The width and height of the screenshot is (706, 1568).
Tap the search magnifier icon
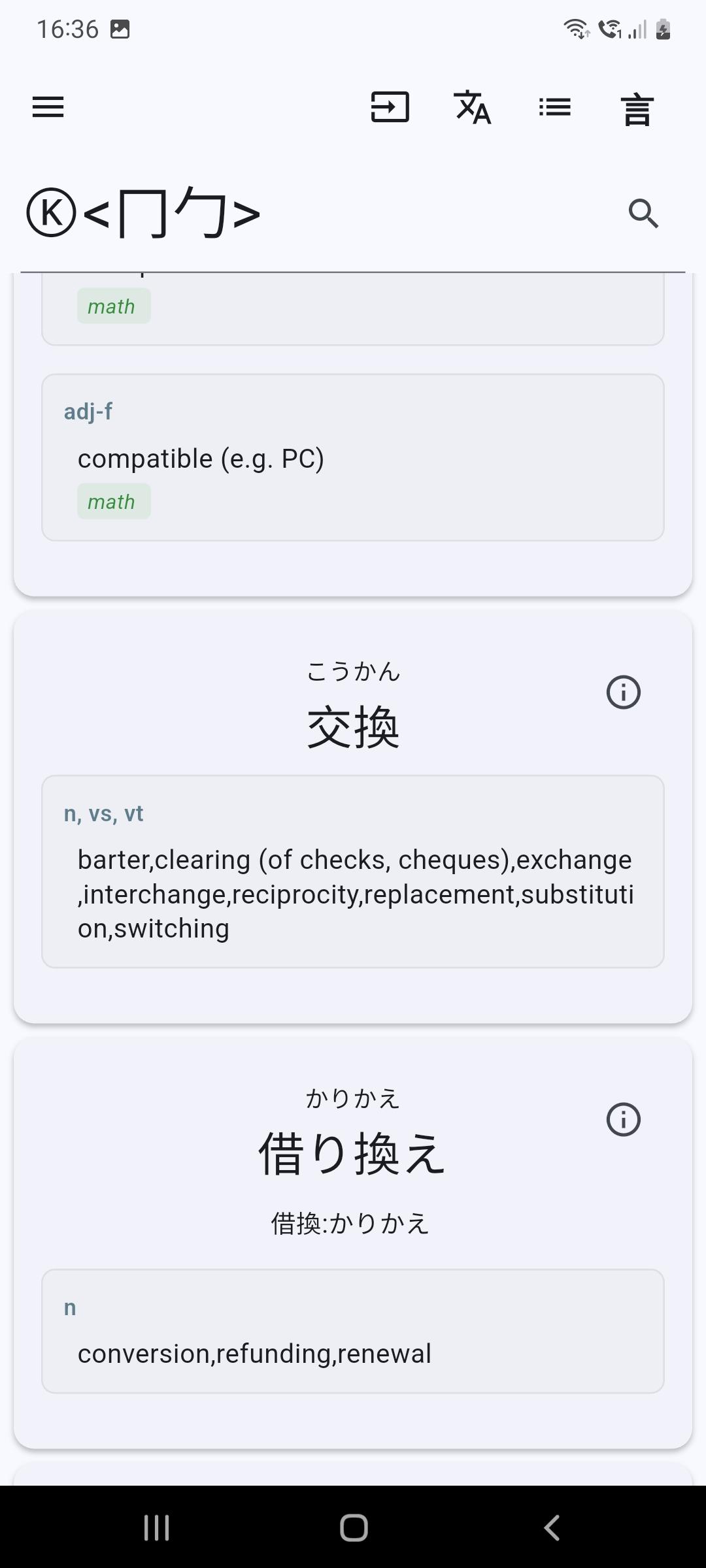(643, 213)
